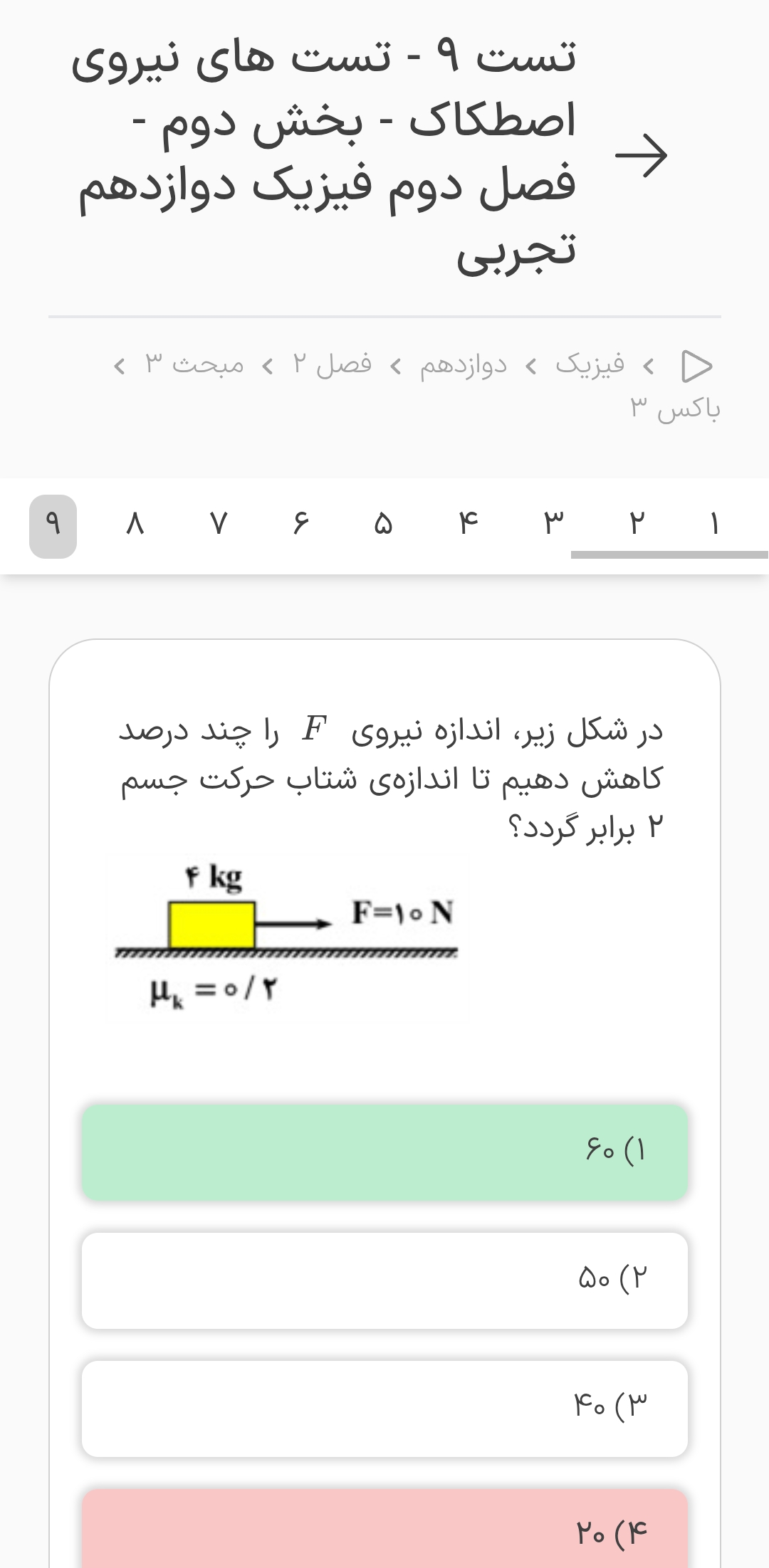This screenshot has height=1568, width=769.
Task: Choose answer option ۳) ۴۰
Action: 384,1409
